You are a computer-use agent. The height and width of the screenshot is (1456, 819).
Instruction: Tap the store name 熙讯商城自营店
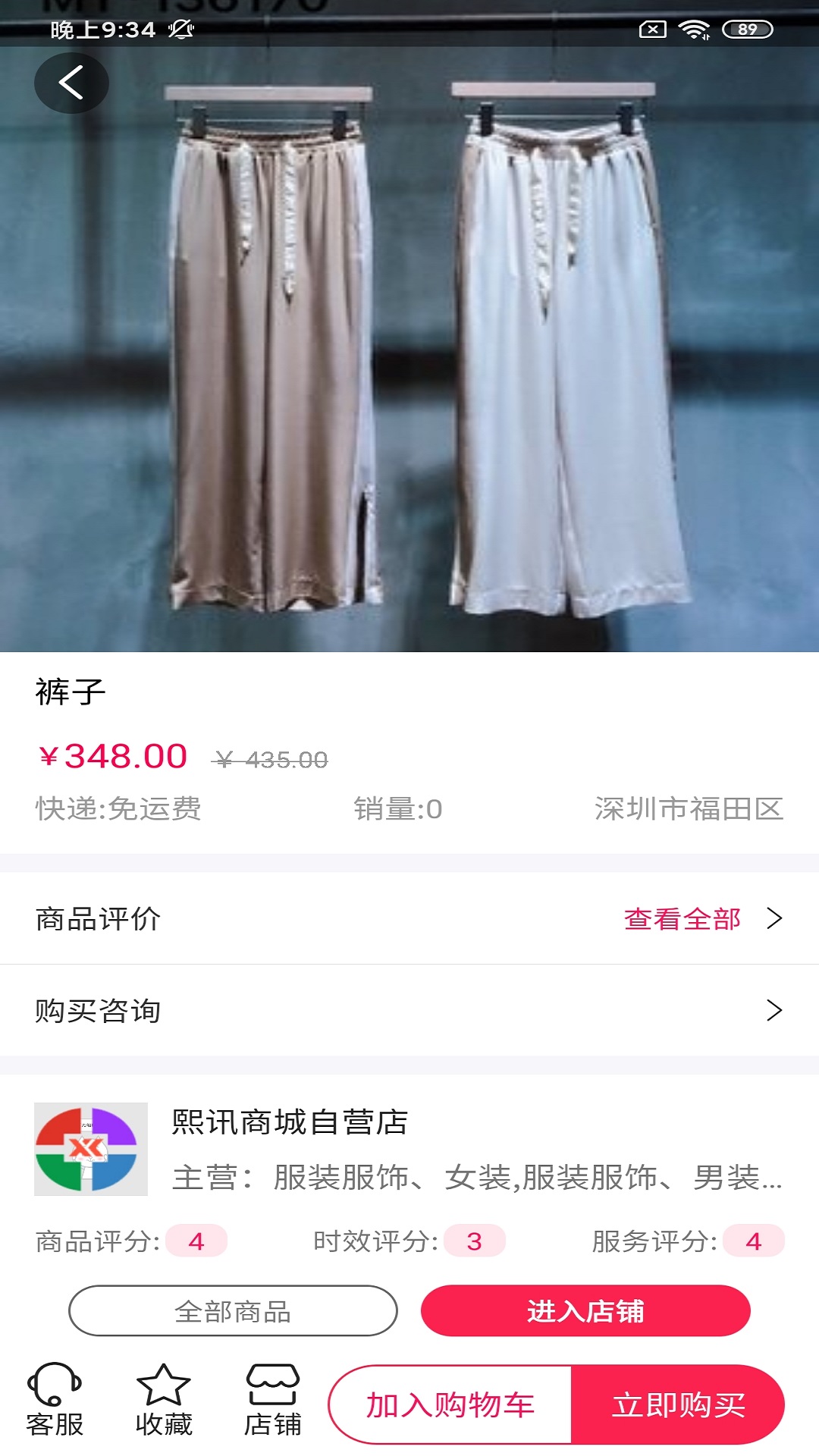point(288,1125)
